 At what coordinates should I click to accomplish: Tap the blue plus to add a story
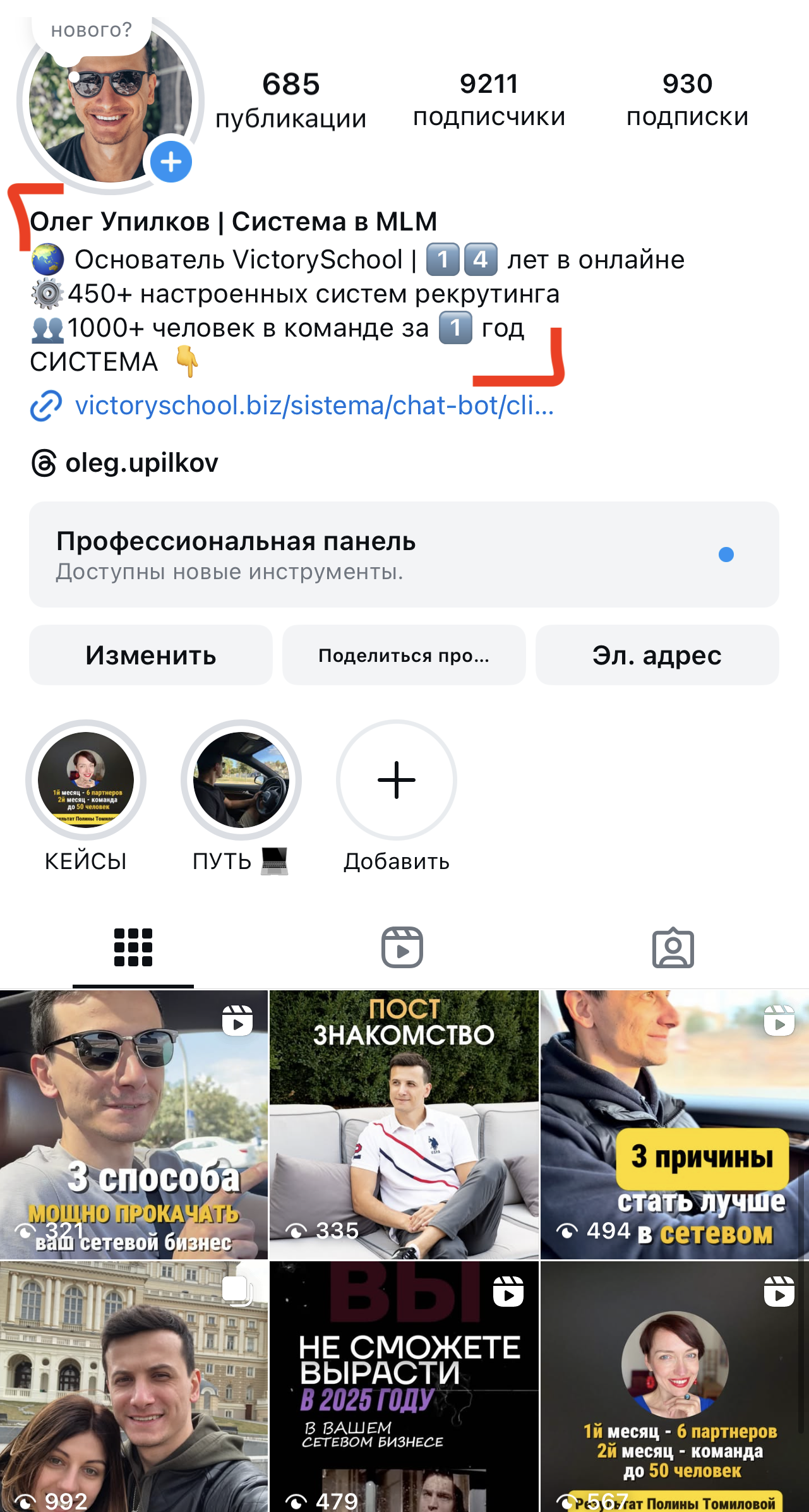point(171,162)
